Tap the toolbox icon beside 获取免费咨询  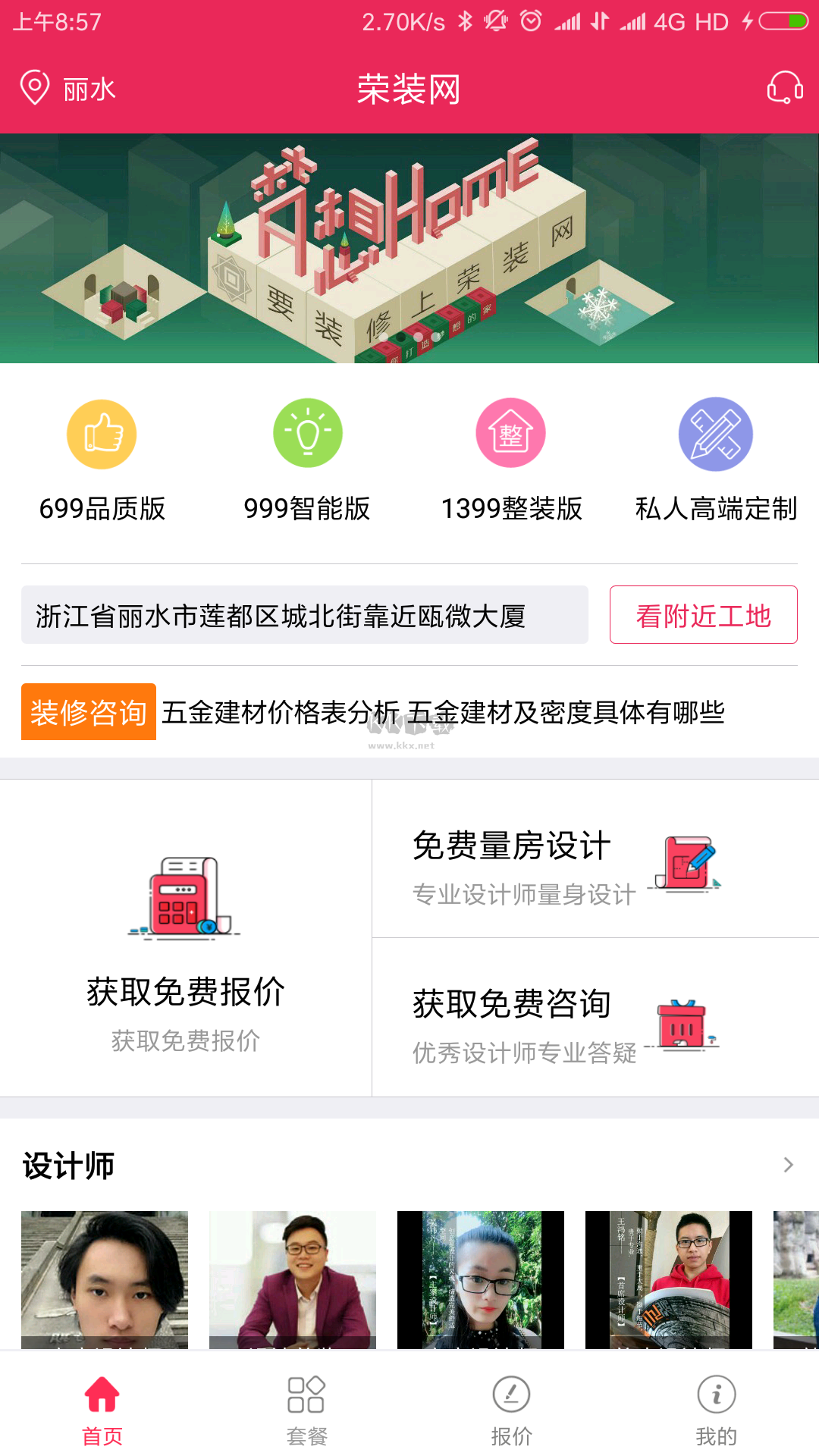pyautogui.click(x=683, y=1024)
